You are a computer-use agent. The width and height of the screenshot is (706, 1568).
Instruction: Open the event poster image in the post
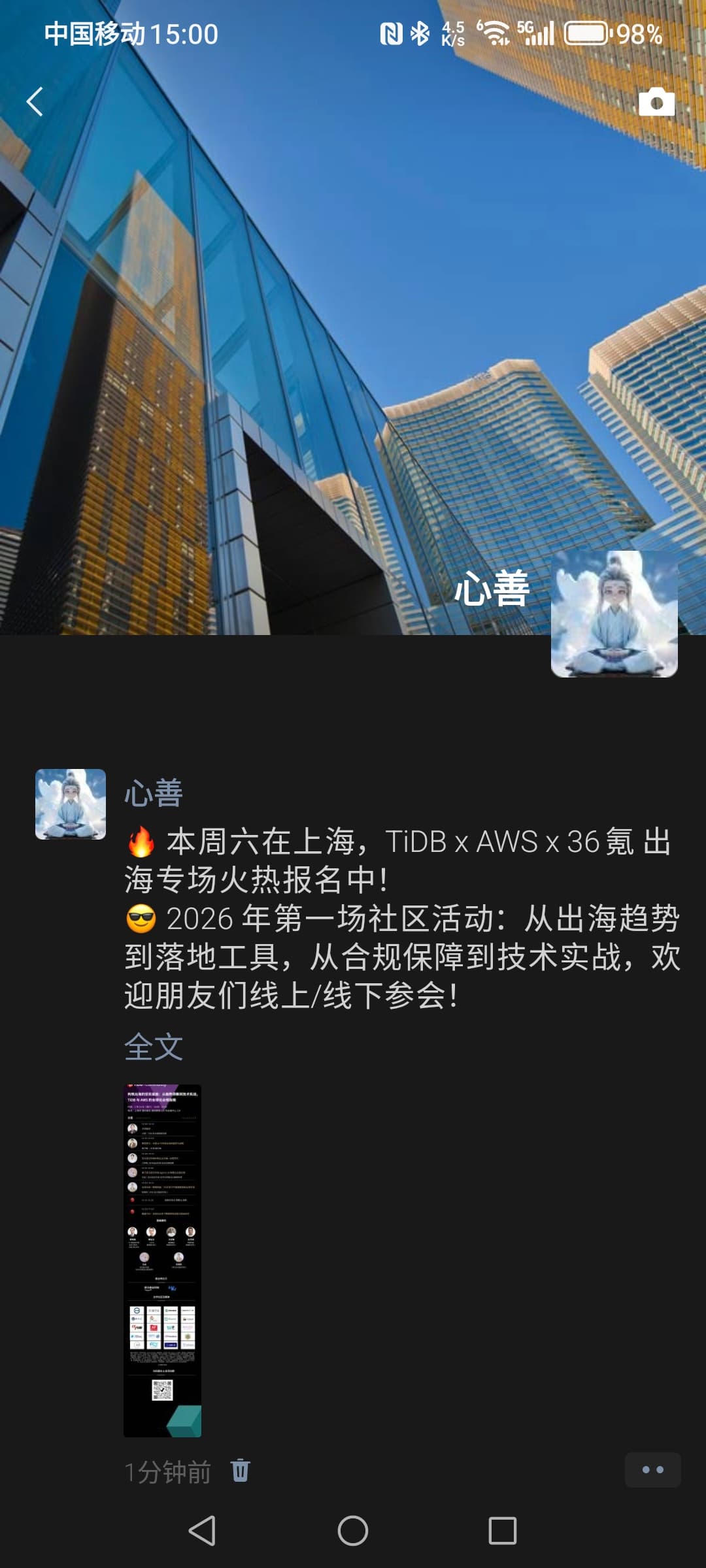(x=162, y=1260)
